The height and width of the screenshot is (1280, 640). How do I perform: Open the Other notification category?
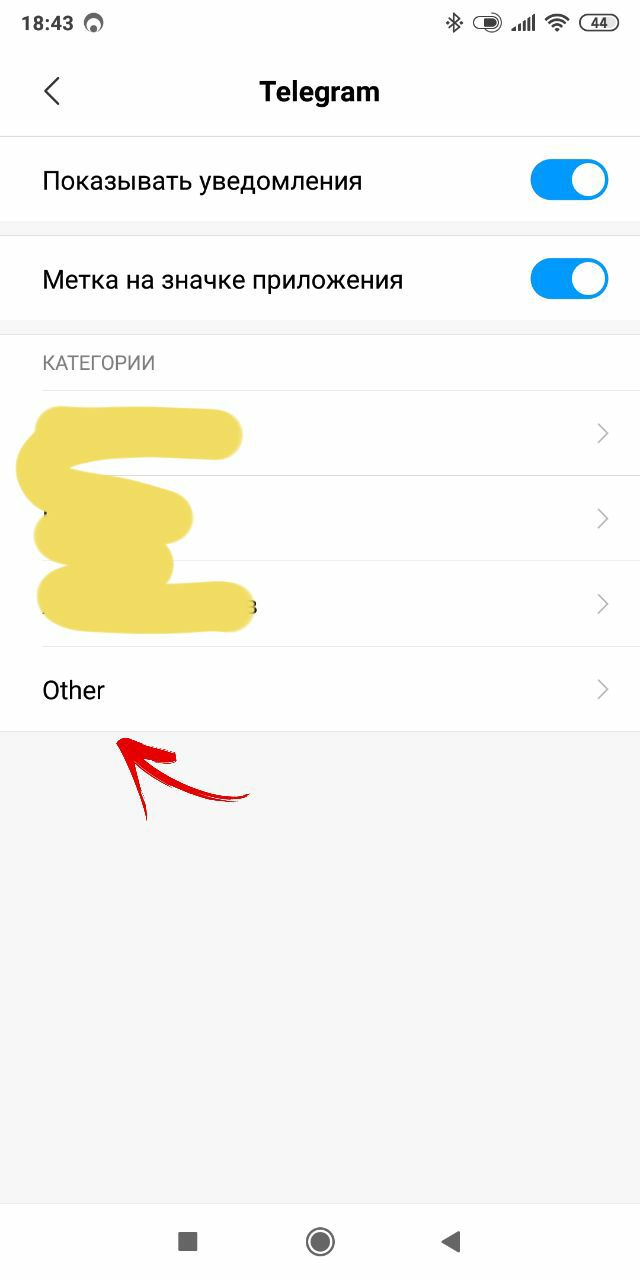point(320,690)
